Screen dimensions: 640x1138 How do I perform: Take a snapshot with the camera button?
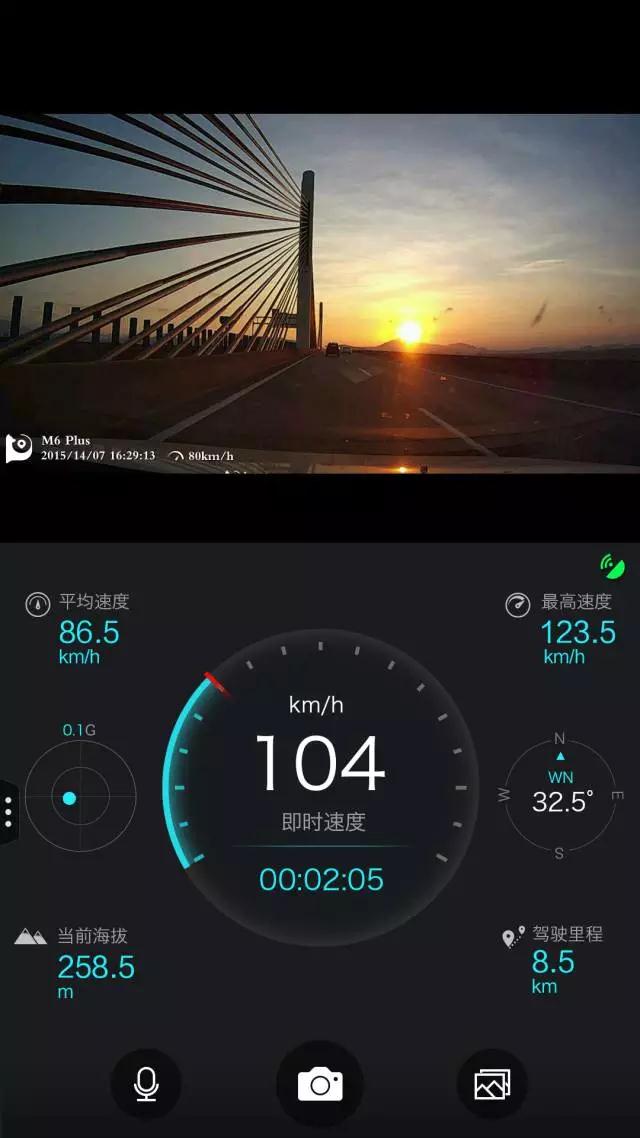pyautogui.click(x=320, y=1084)
